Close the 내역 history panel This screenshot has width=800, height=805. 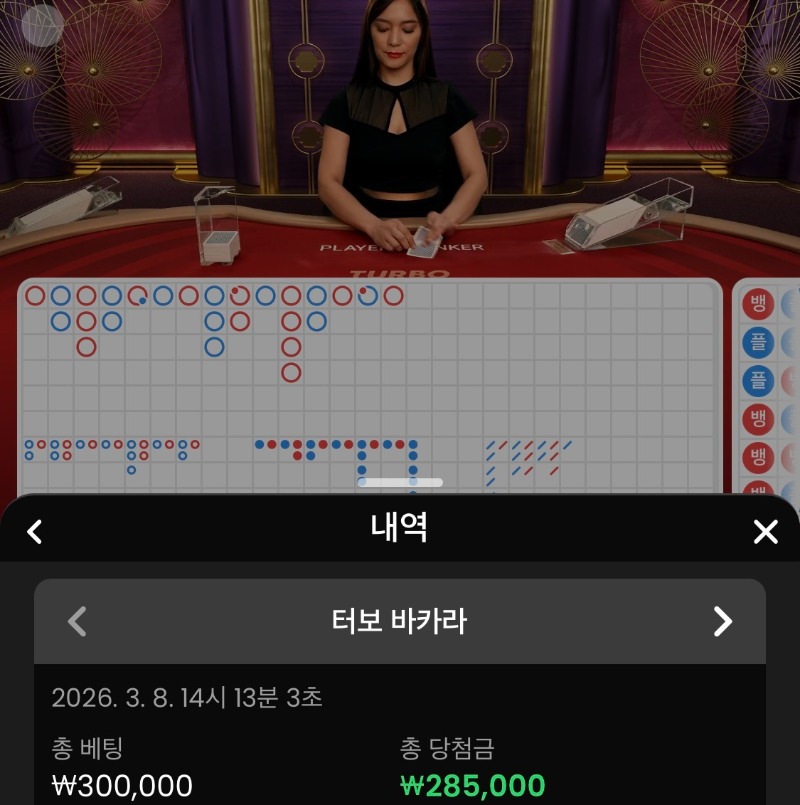pos(765,531)
